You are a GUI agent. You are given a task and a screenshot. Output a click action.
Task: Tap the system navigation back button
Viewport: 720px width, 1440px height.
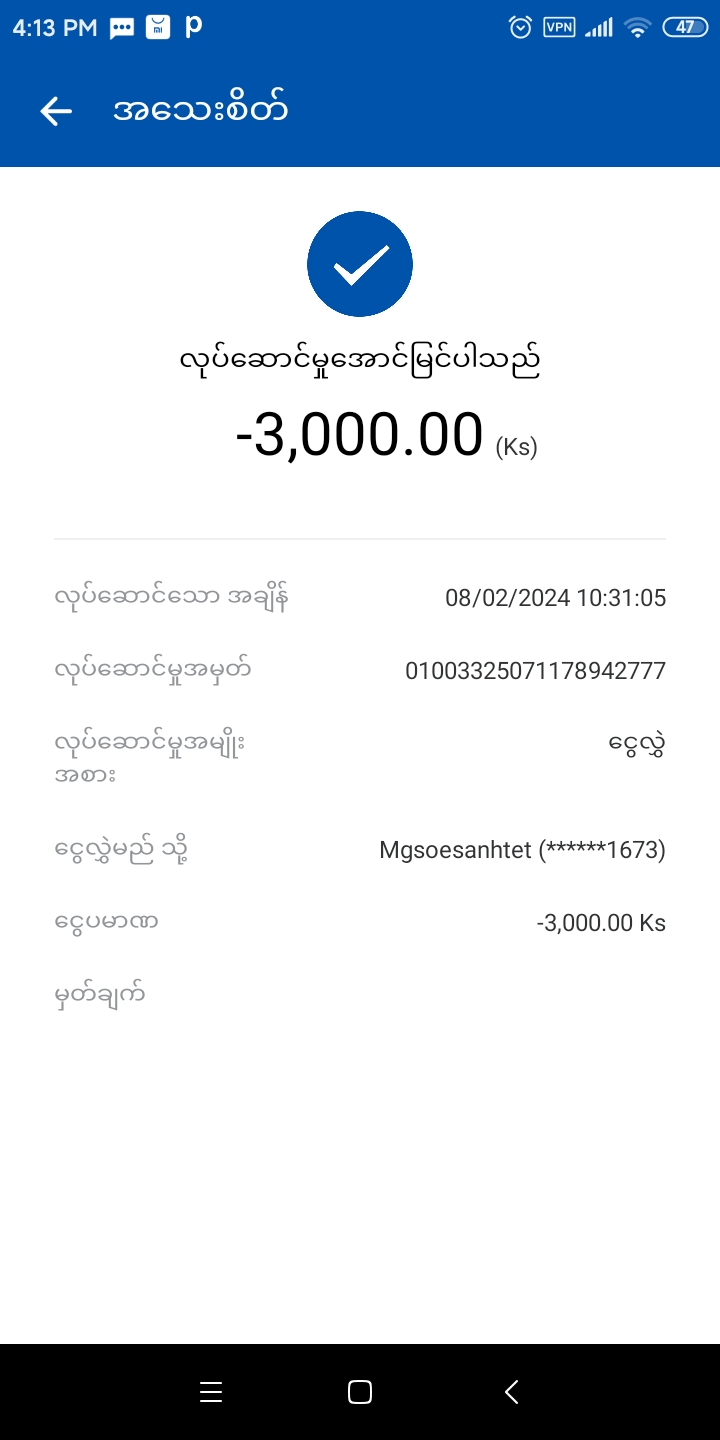coord(511,1392)
